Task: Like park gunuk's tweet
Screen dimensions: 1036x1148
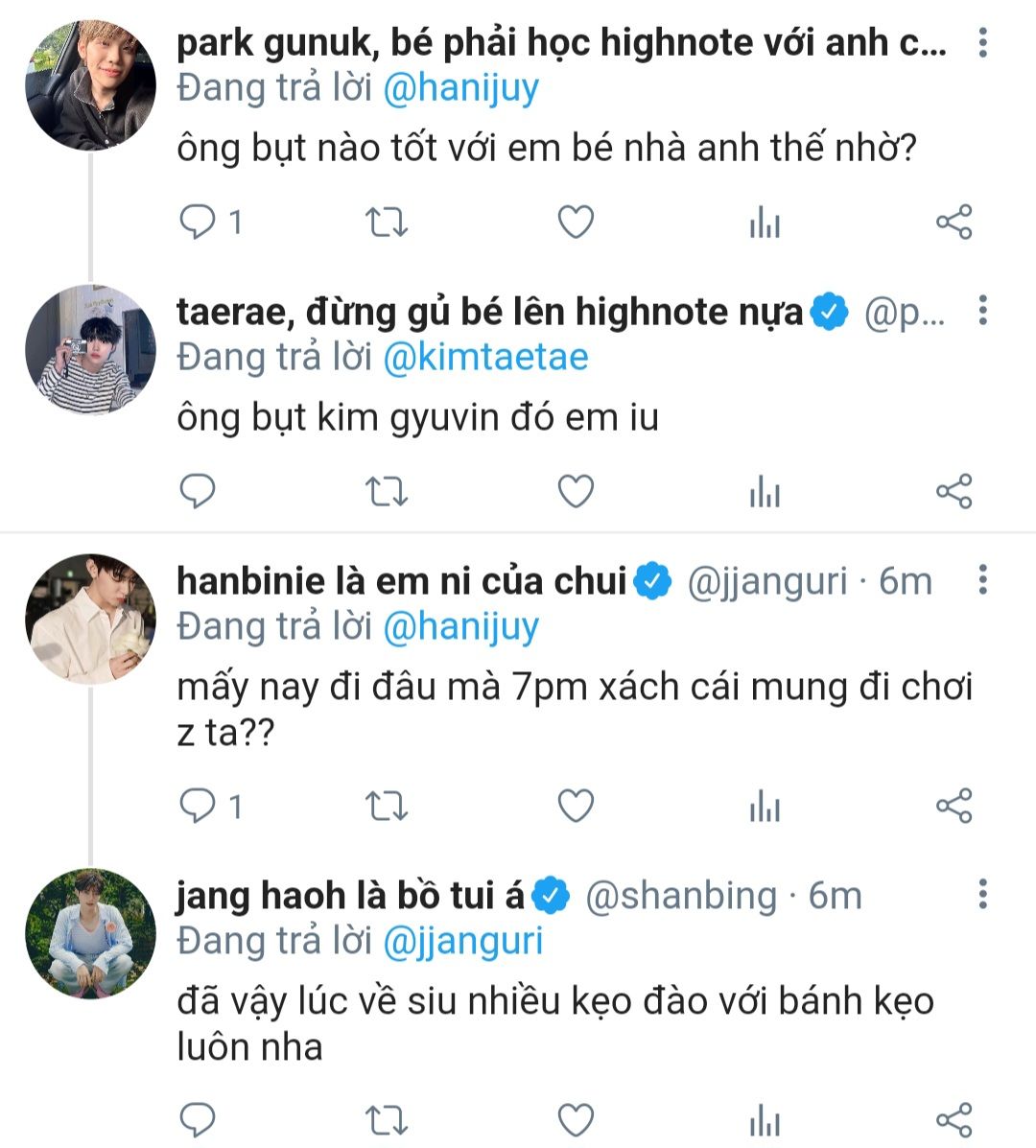Action: (576, 223)
